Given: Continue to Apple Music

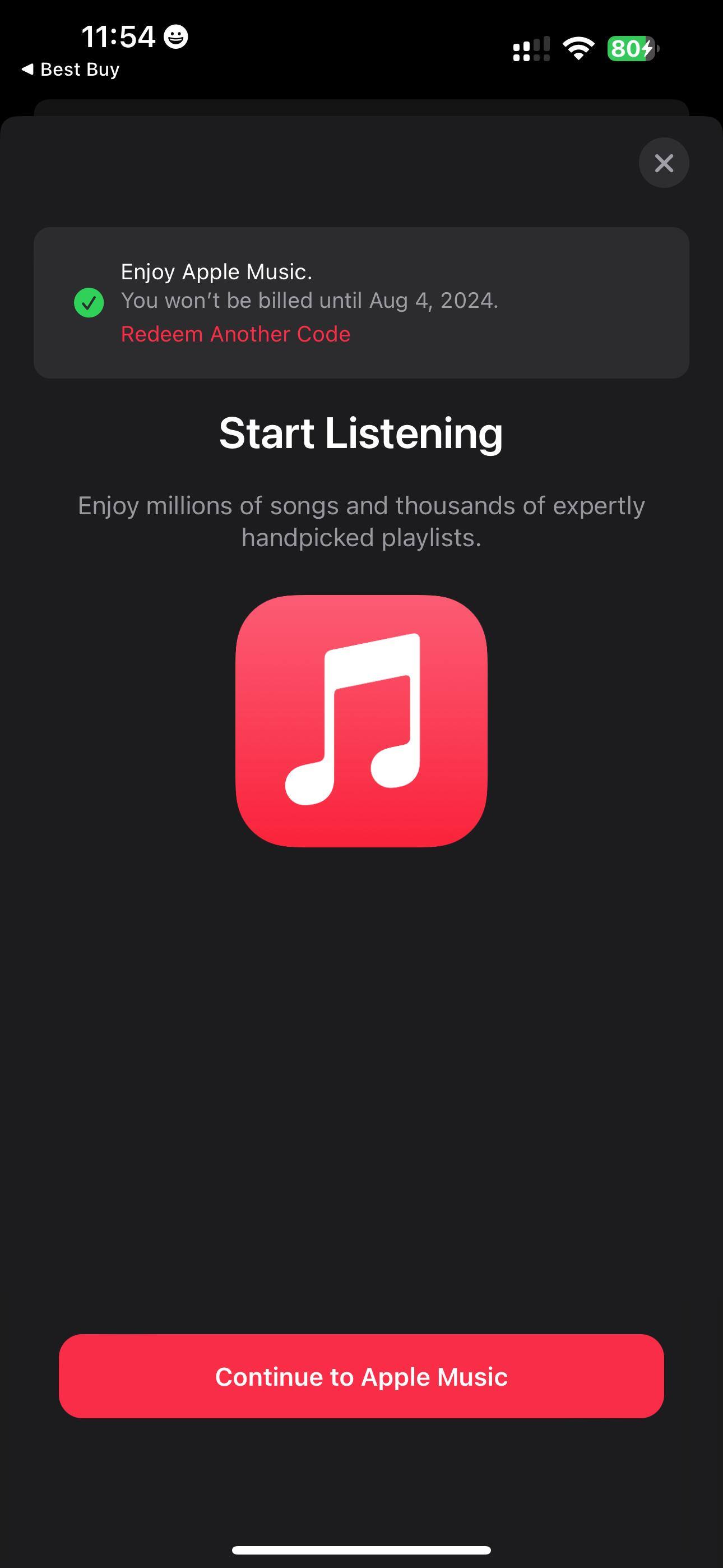Looking at the screenshot, I should click(x=361, y=1376).
